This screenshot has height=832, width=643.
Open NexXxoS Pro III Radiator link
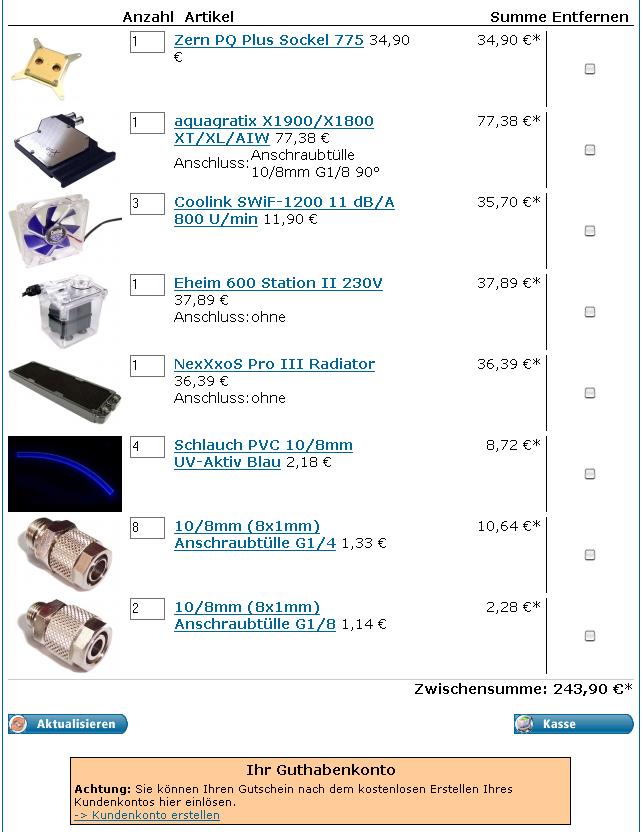coord(274,364)
